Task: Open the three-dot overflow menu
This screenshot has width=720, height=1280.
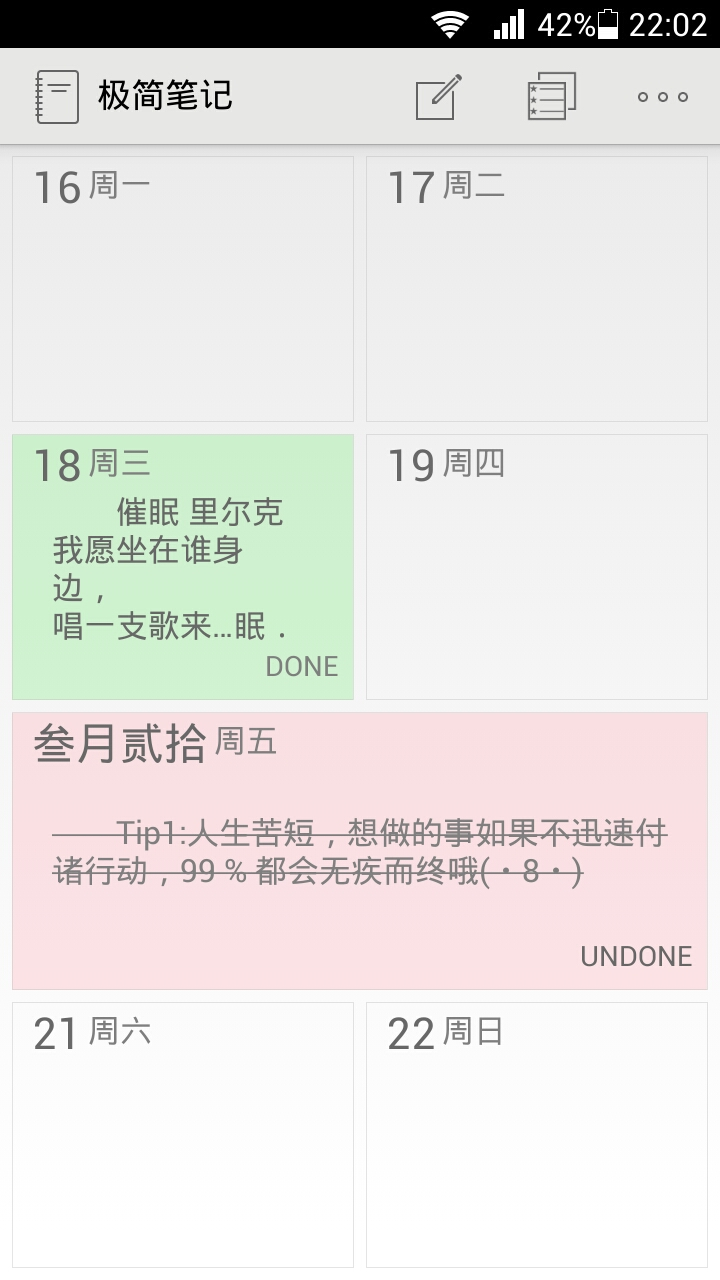Action: point(662,97)
